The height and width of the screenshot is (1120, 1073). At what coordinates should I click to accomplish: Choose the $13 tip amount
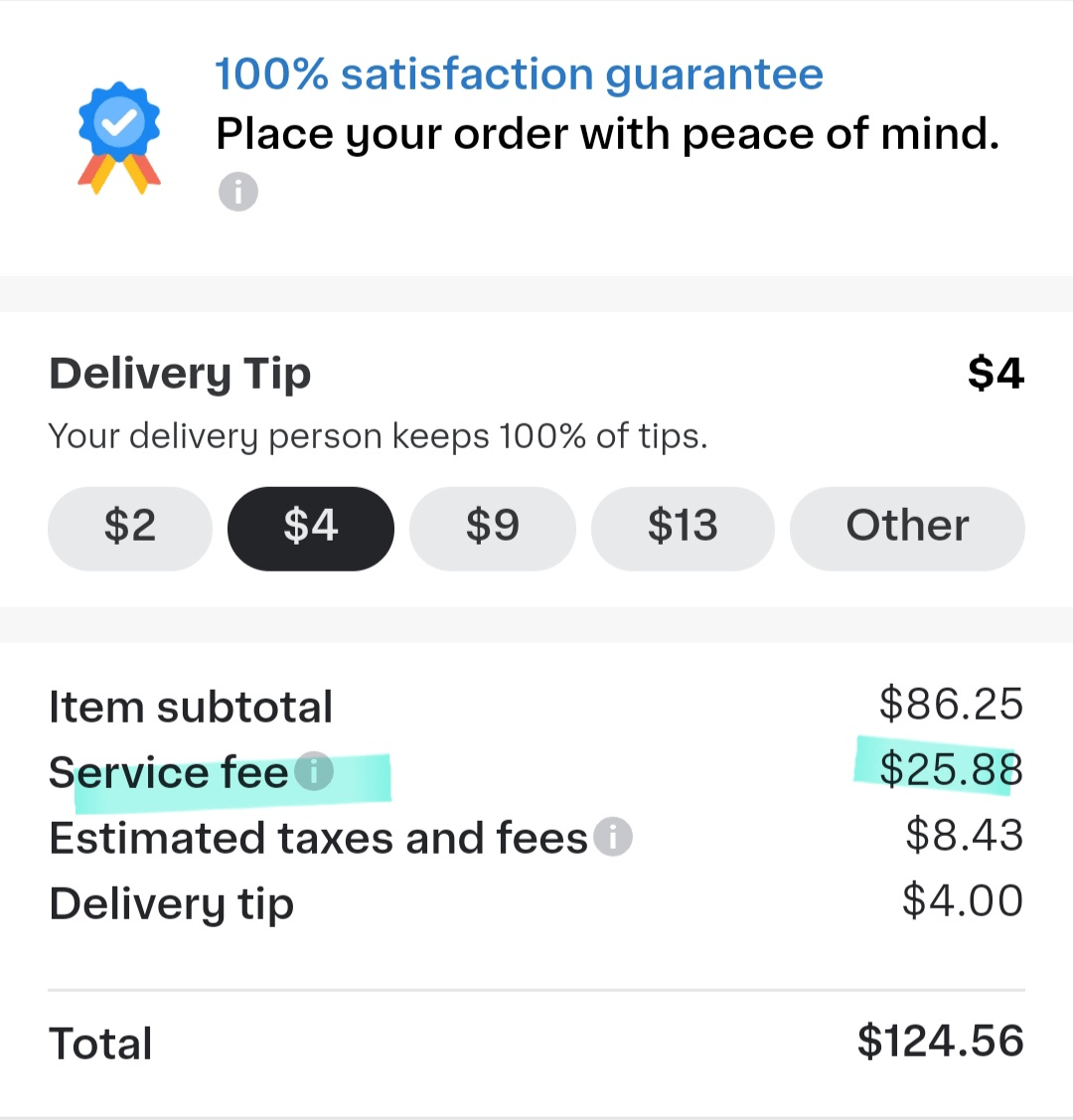pyautogui.click(x=683, y=528)
